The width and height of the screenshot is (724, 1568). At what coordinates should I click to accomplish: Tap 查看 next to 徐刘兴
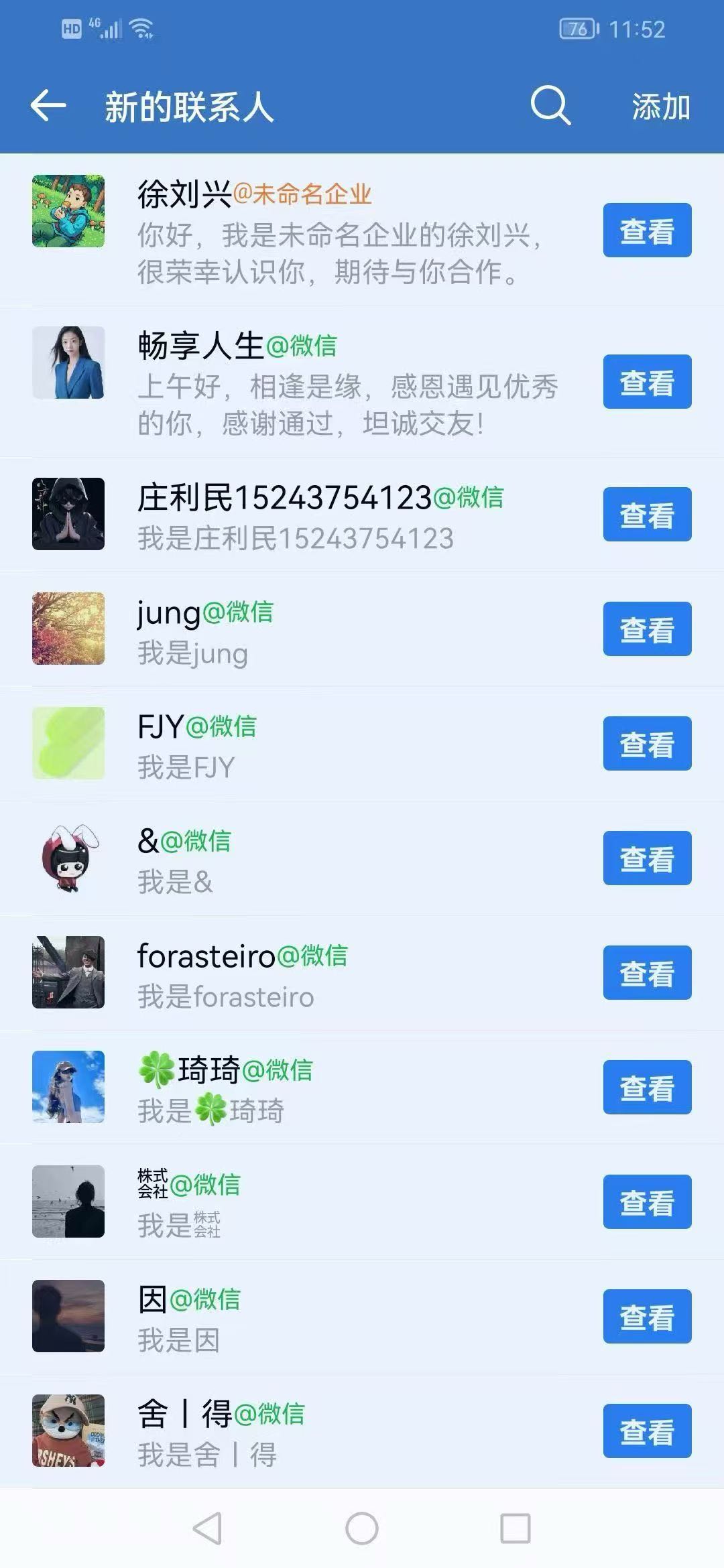(647, 231)
